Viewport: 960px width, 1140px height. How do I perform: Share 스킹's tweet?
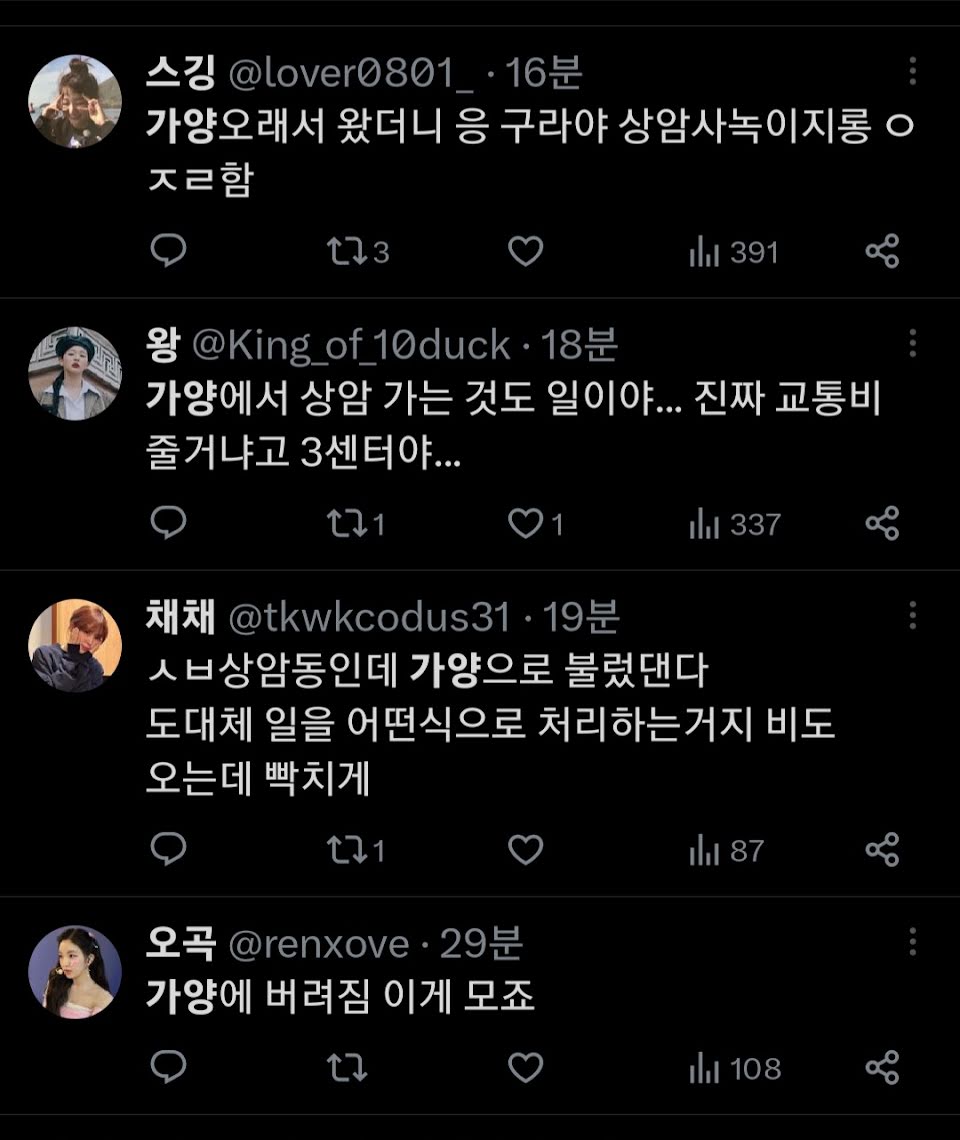pyautogui.click(x=881, y=252)
